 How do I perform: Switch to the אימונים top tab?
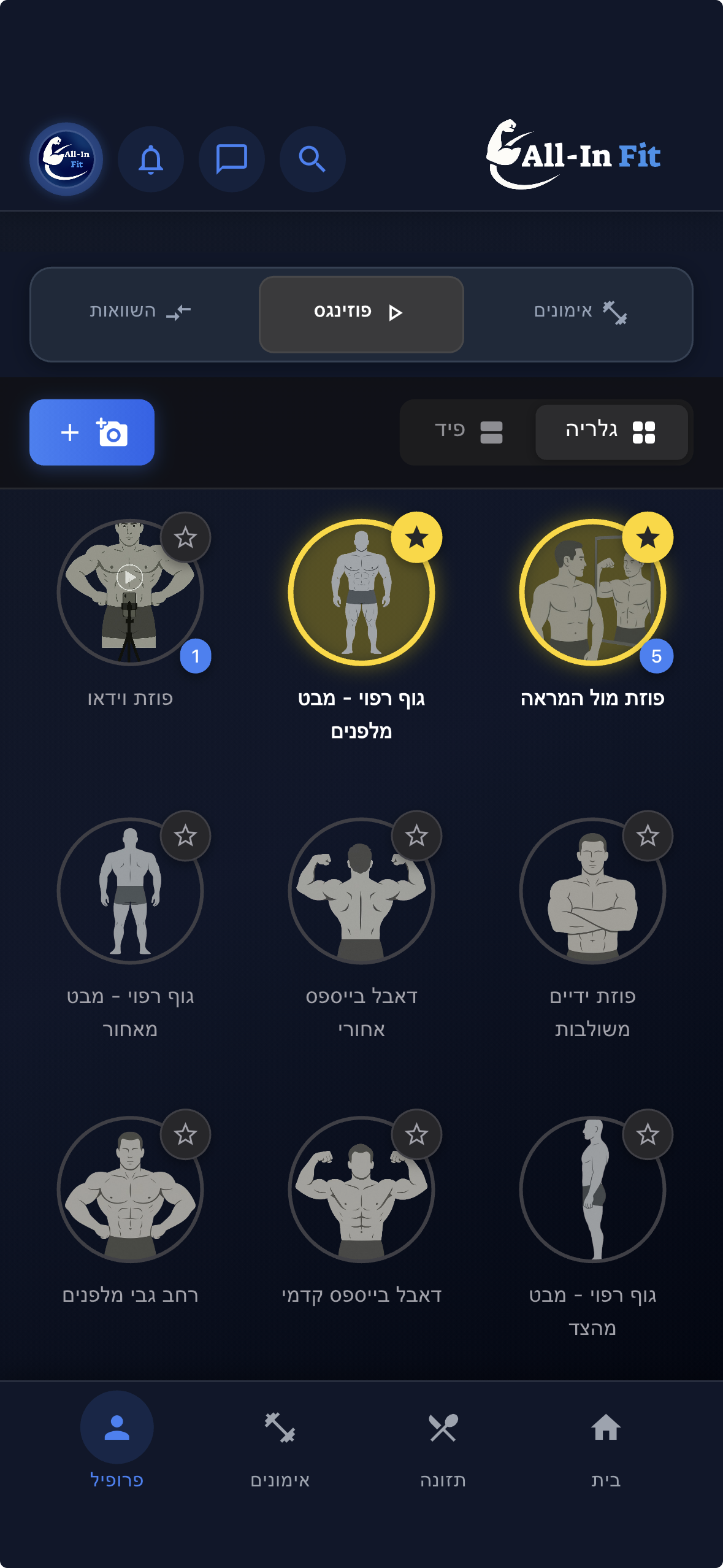click(x=579, y=312)
